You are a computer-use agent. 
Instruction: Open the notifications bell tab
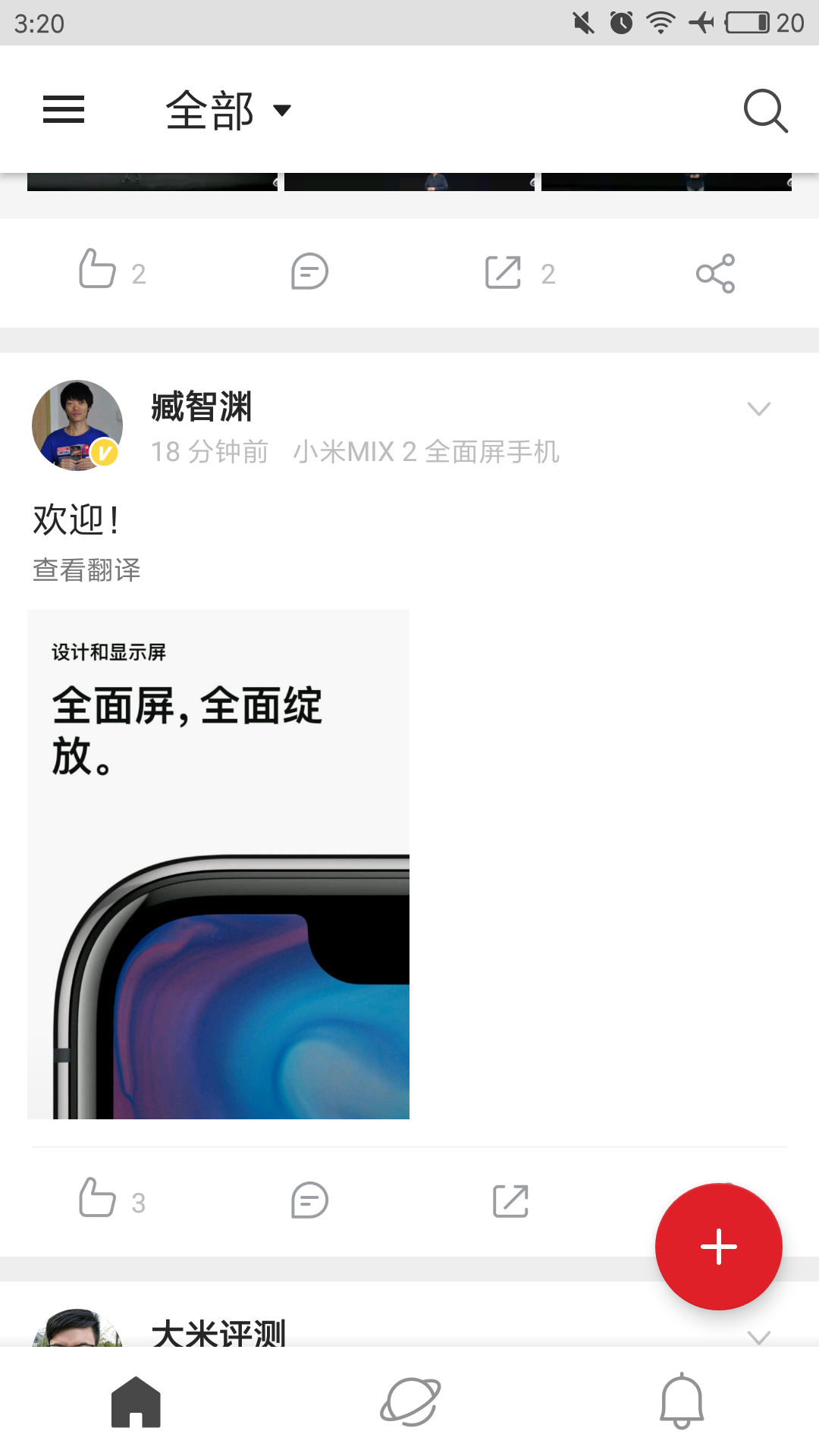tap(682, 1401)
